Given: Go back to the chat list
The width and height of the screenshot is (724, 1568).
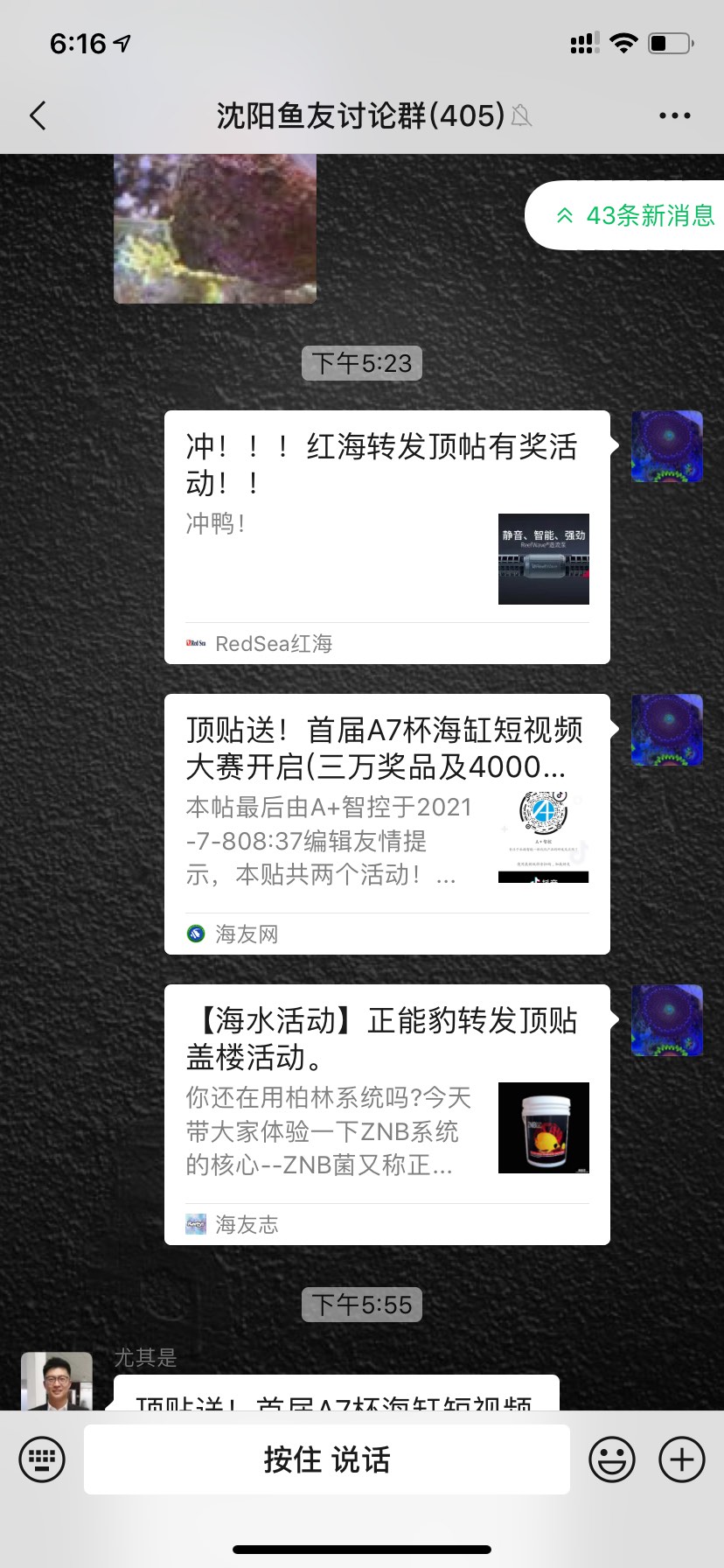Looking at the screenshot, I should [38, 115].
